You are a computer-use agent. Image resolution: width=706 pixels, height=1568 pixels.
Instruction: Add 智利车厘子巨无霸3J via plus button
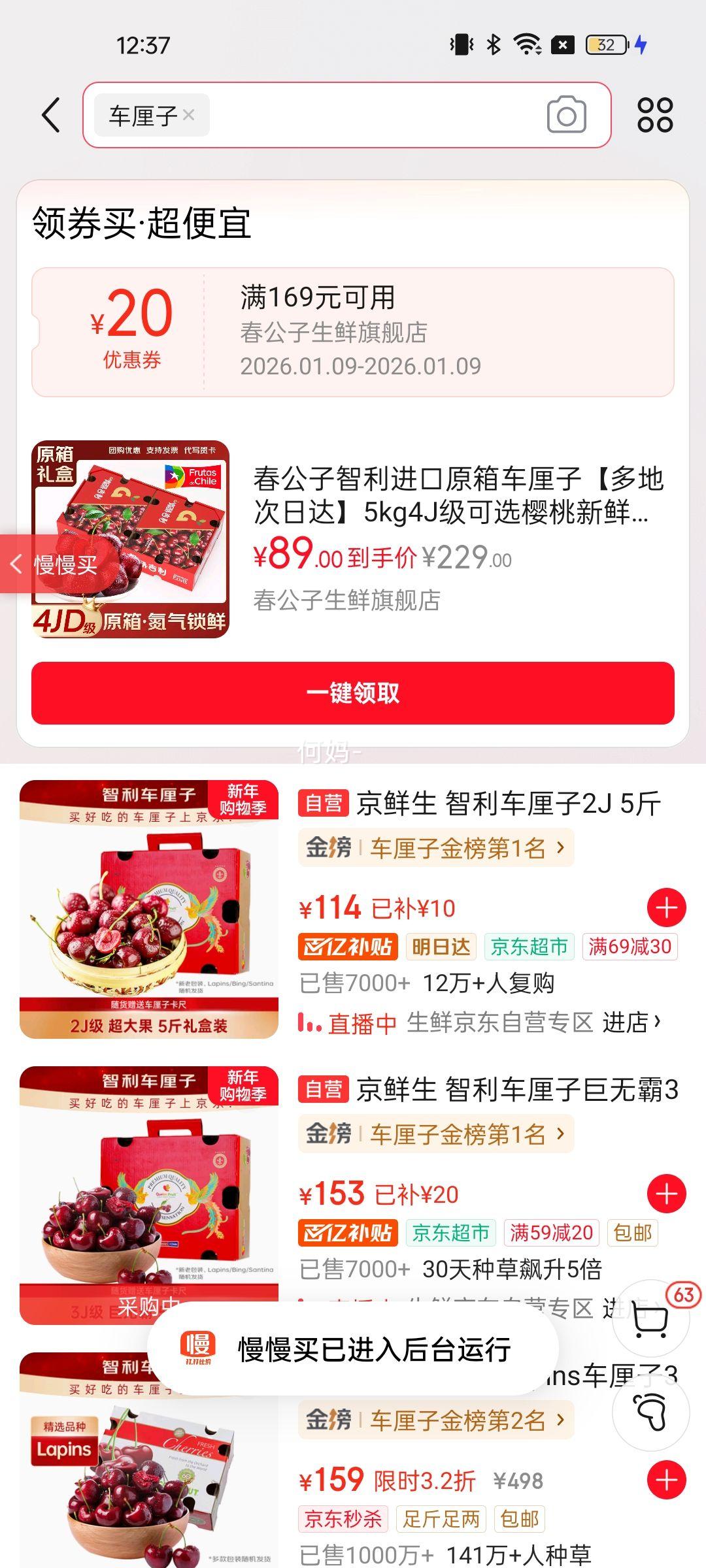point(665,1193)
